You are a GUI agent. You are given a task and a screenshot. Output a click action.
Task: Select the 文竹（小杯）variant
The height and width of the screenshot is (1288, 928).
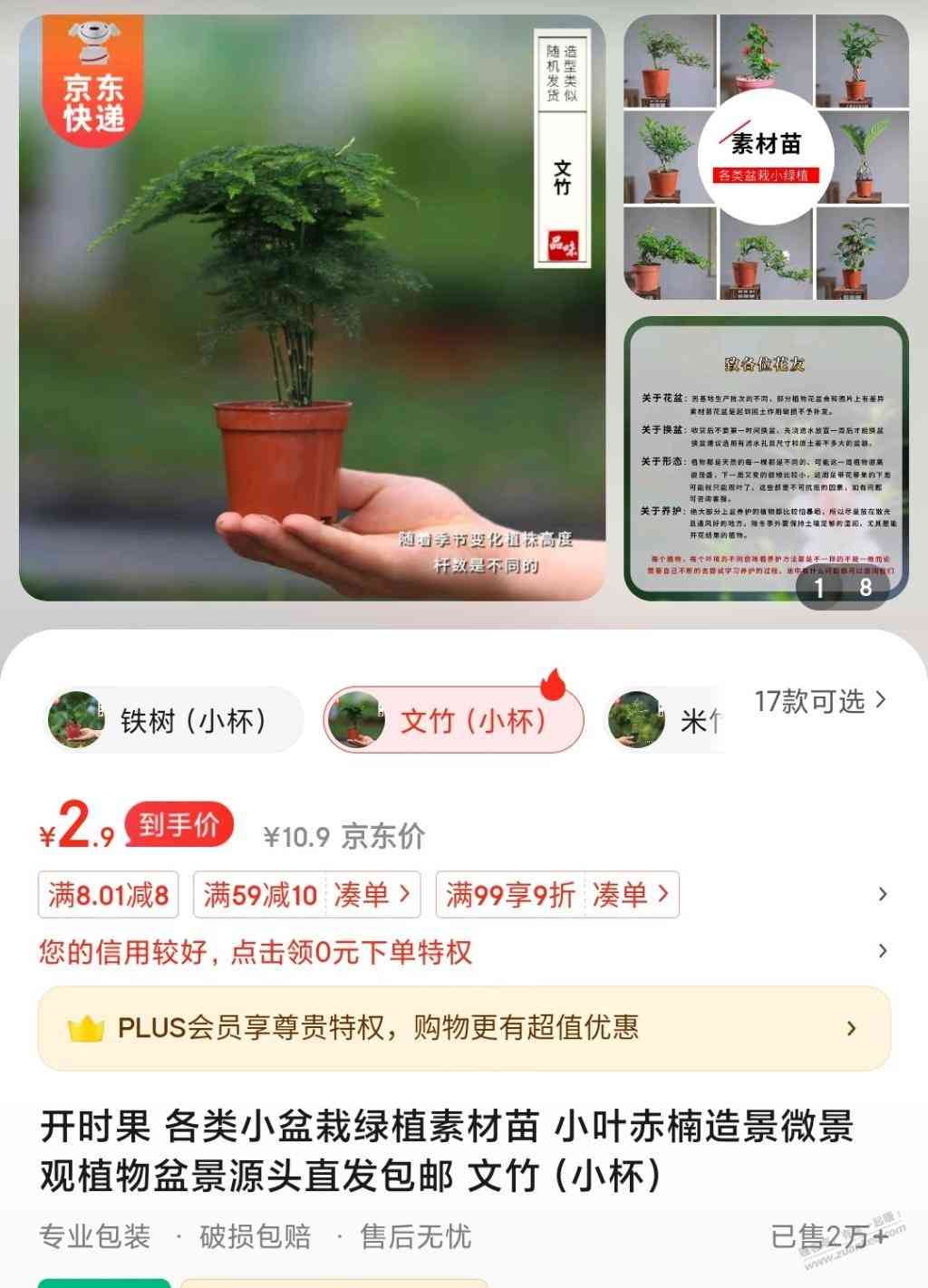(453, 720)
